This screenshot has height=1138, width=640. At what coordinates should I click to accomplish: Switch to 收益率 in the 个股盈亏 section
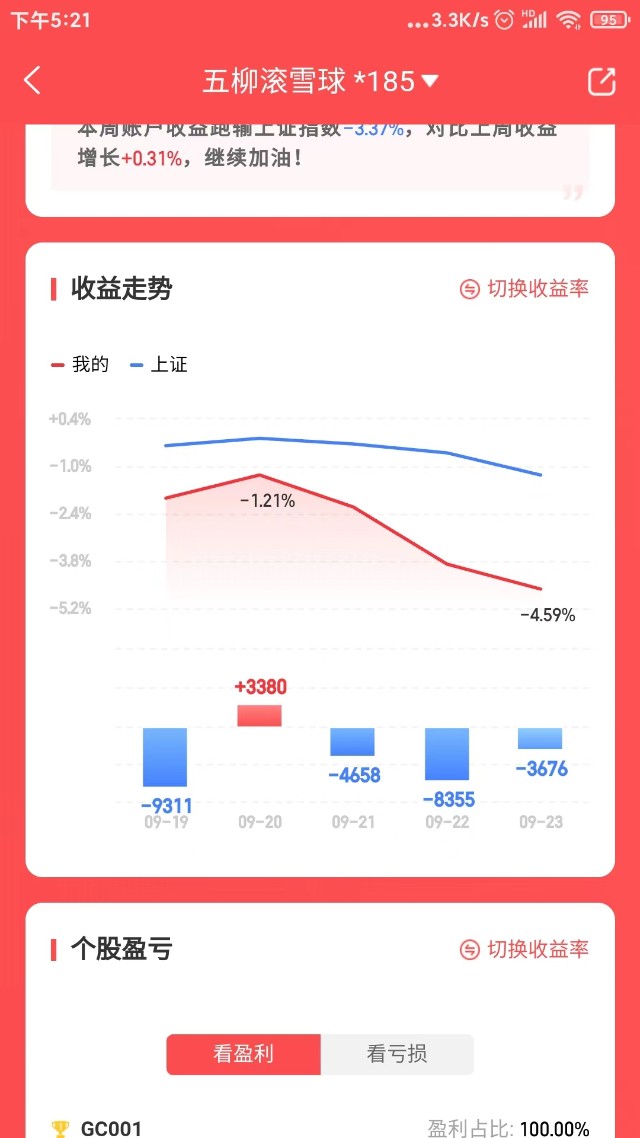pos(524,949)
